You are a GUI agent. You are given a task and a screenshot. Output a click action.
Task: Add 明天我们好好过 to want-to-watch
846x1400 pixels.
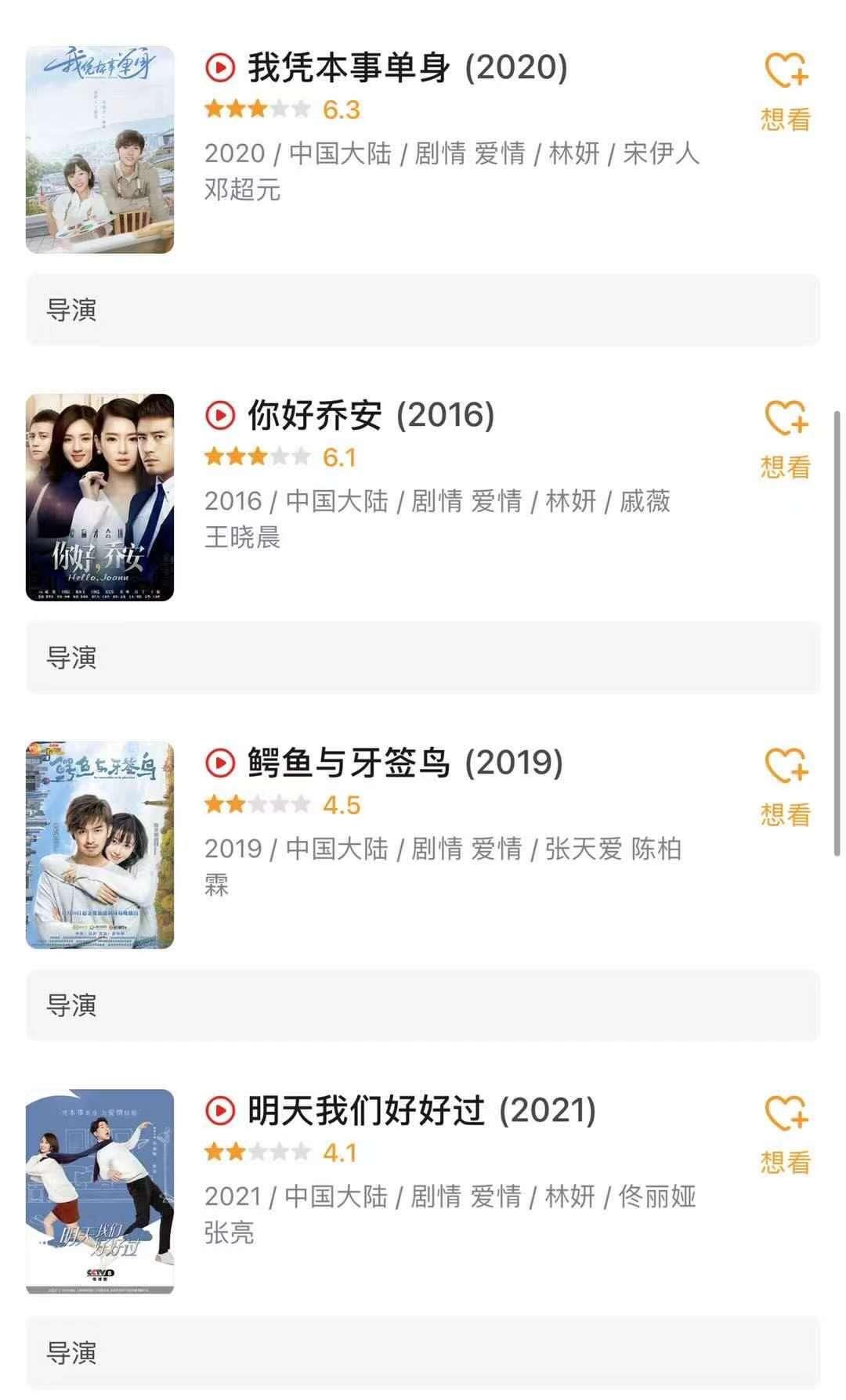[785, 1133]
